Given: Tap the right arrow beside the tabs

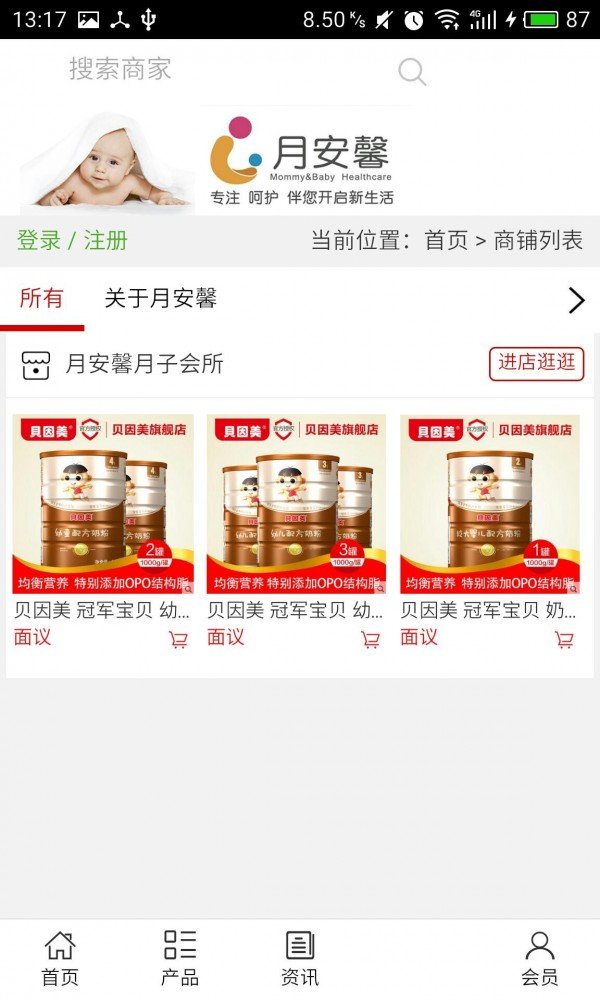Looking at the screenshot, I should tap(576, 300).
